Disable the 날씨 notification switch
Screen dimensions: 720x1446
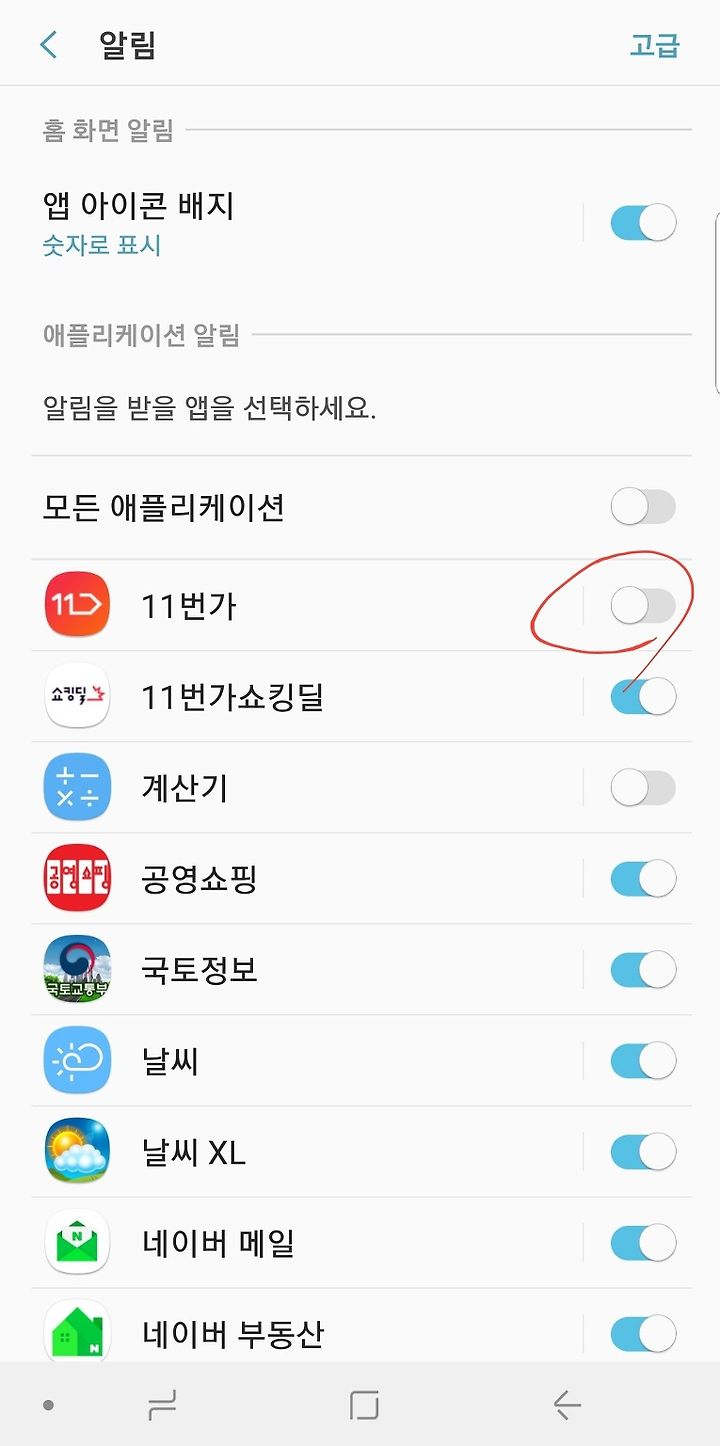click(x=643, y=1060)
